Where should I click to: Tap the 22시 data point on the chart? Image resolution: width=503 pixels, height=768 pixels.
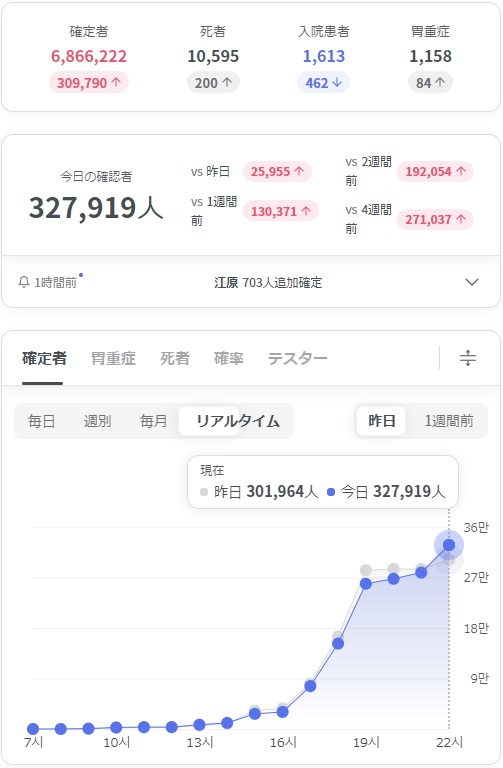(x=449, y=545)
